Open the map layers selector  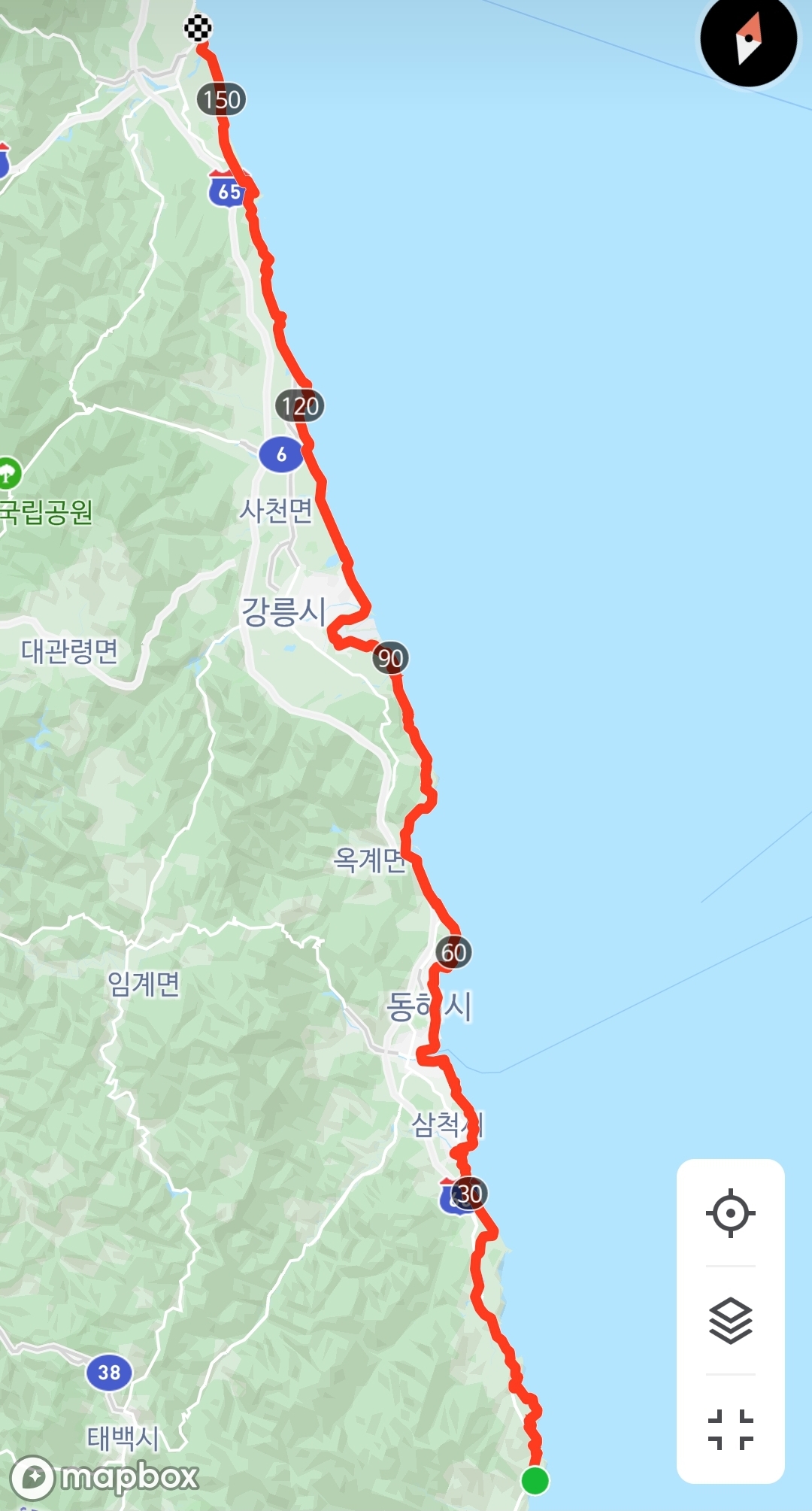[730, 1320]
